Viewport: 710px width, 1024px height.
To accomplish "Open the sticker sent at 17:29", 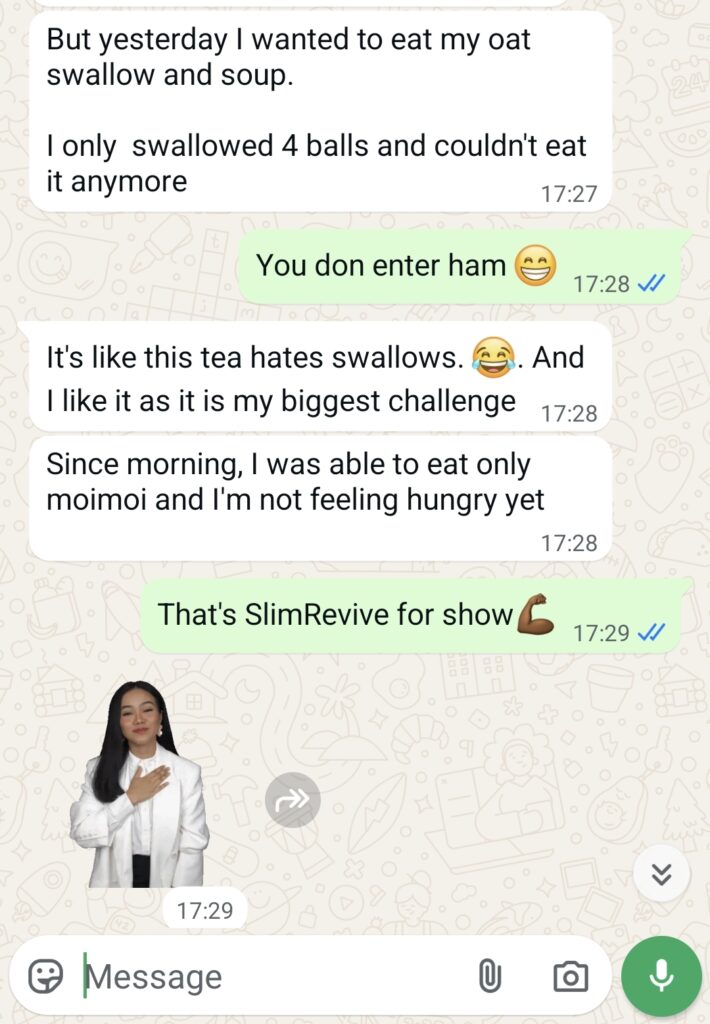I will pos(139,785).
